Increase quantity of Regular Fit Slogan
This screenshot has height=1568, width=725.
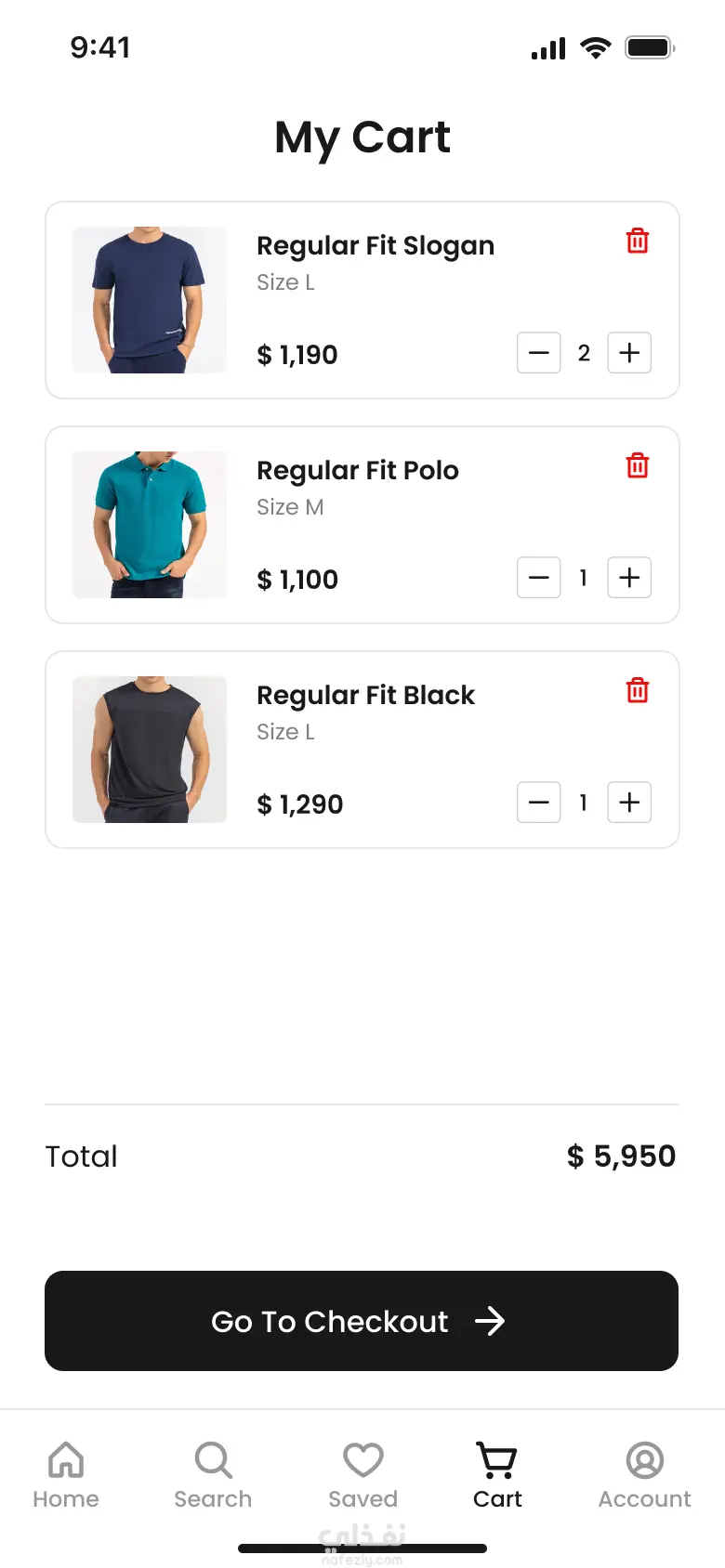629,353
